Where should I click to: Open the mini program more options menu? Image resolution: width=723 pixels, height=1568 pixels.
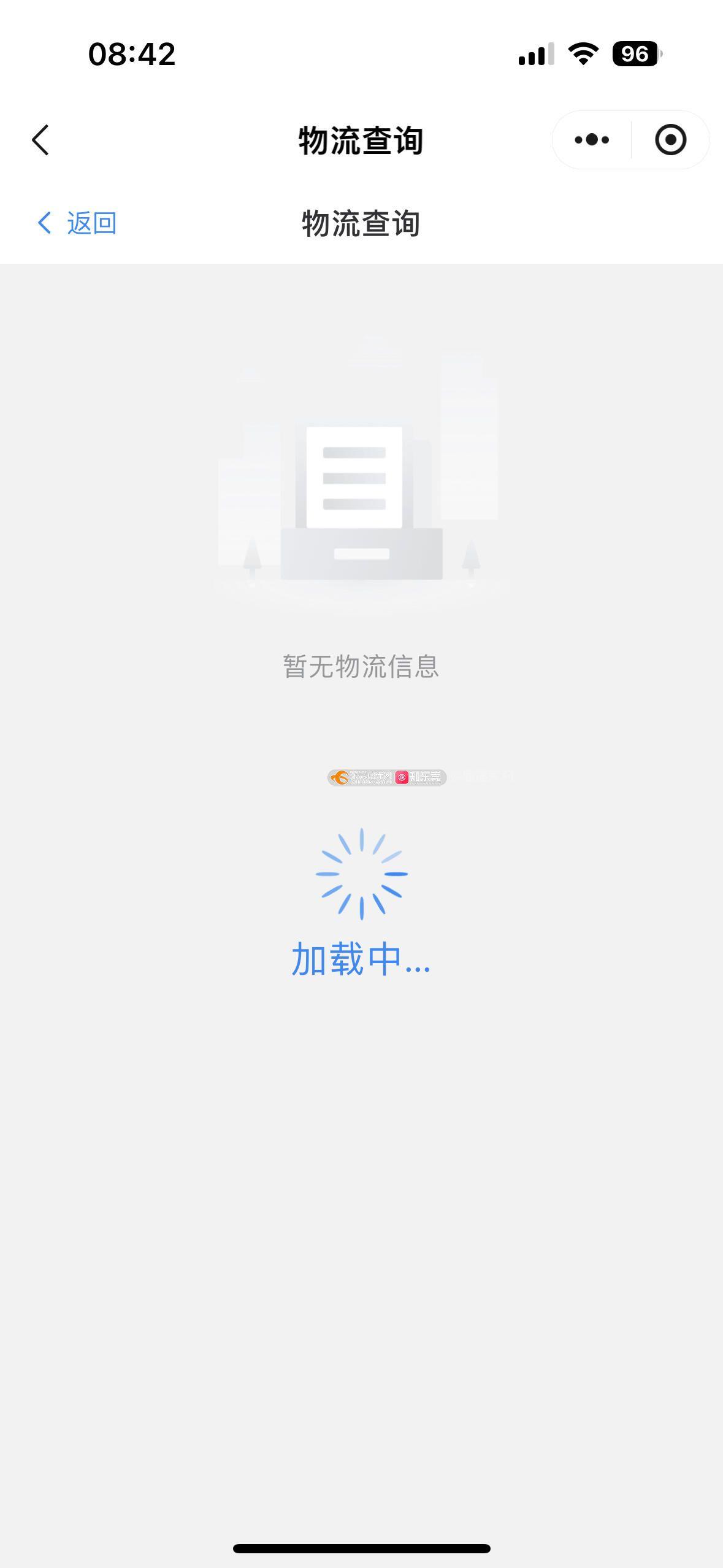[x=592, y=140]
